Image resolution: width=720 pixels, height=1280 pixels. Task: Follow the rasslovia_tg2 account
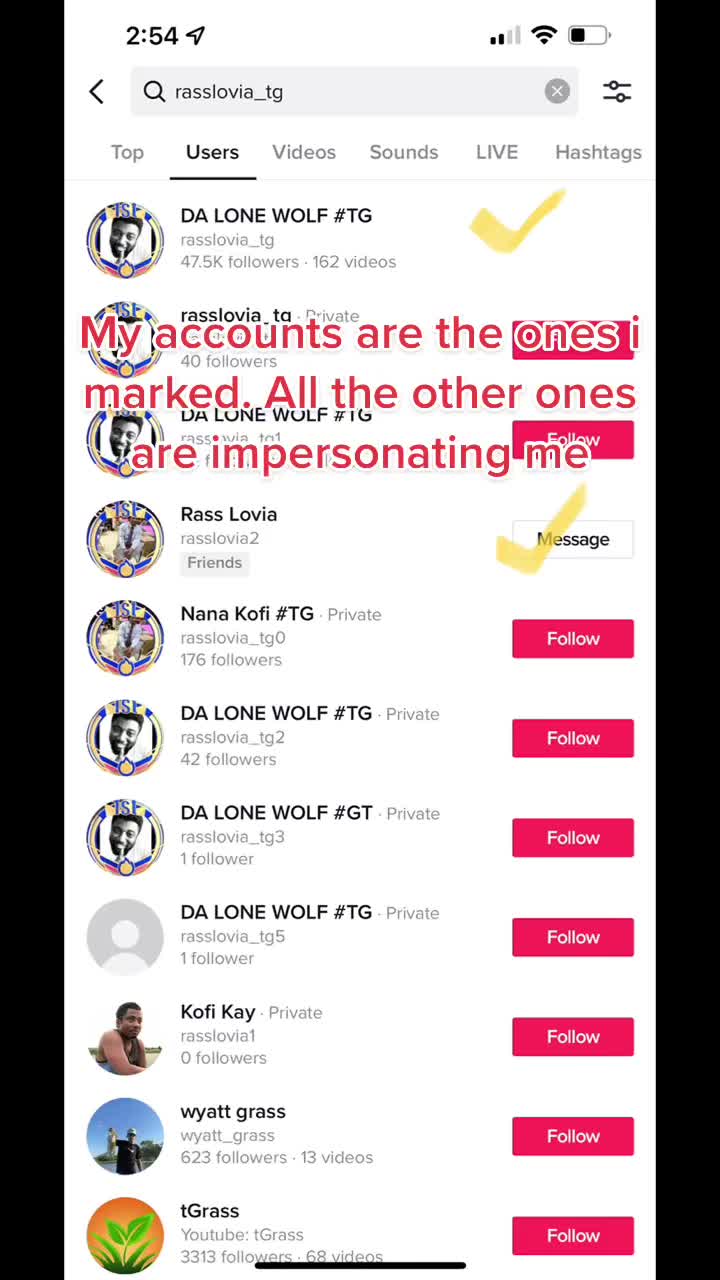pos(573,738)
